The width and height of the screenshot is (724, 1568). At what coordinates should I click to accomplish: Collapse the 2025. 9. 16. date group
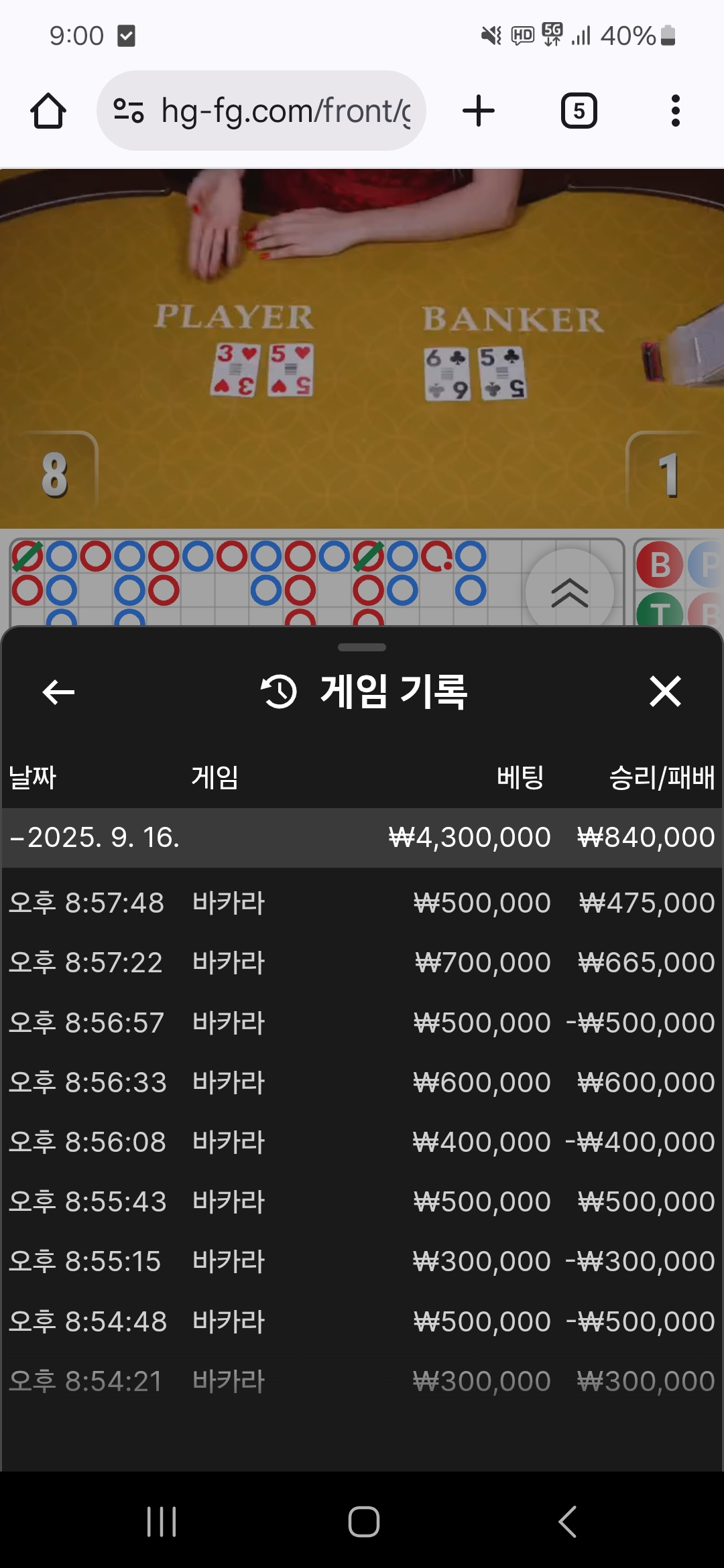pos(362,838)
